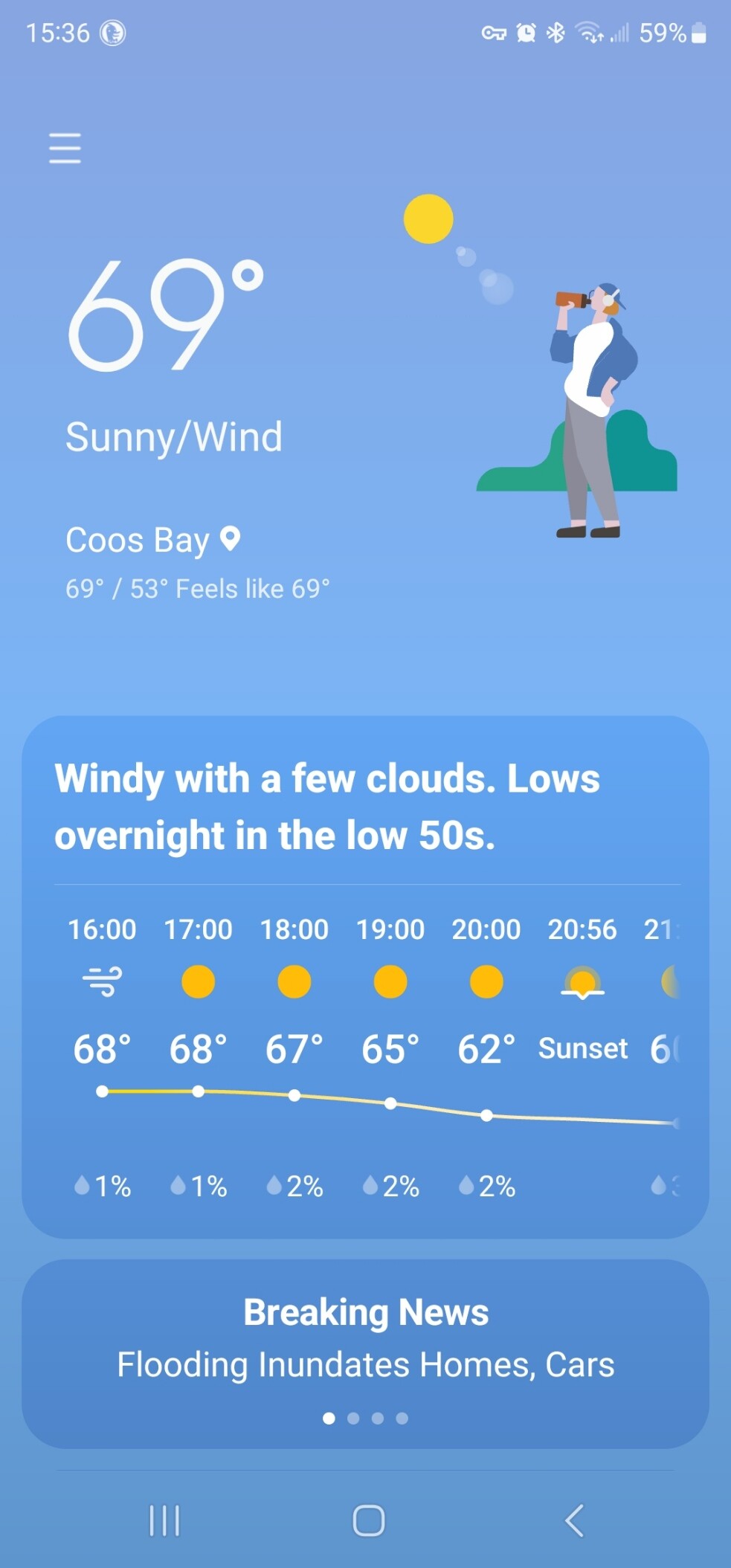Tap the Coos Bay location name
This screenshot has height=1568, width=731.
[137, 541]
